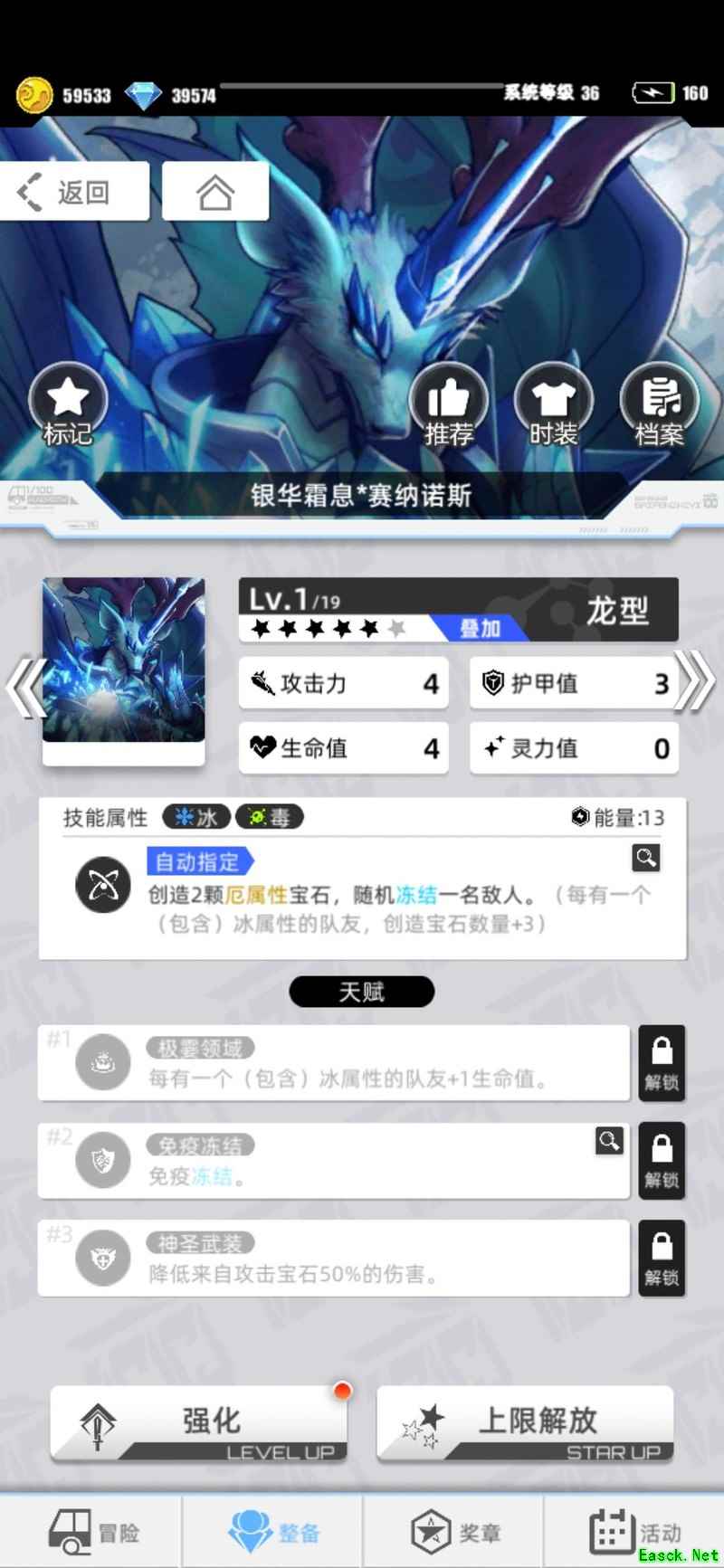Image resolution: width=724 pixels, height=1568 pixels.
Task: Open the character portrait thumbnail
Action: tap(124, 660)
